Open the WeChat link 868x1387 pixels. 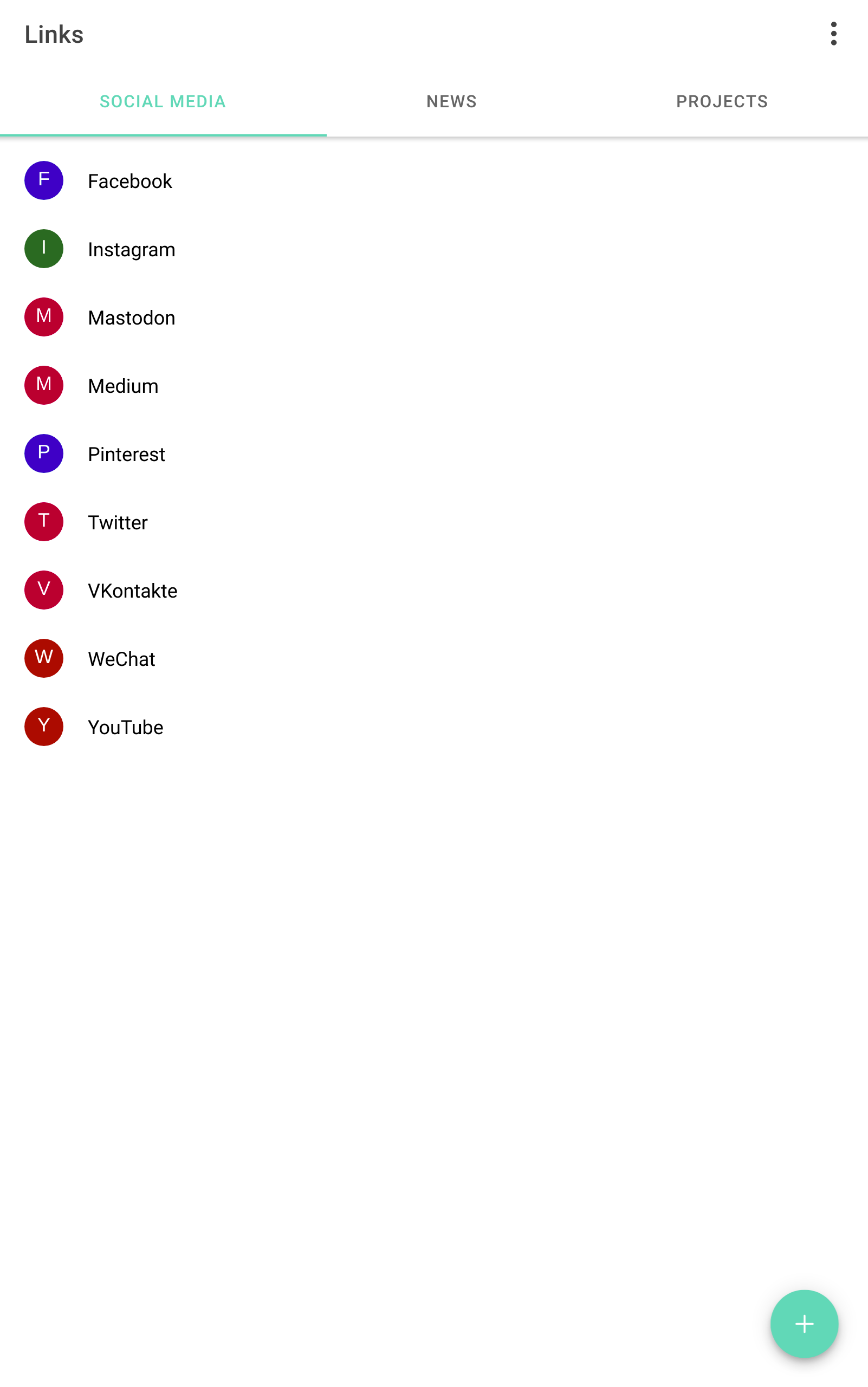click(x=121, y=659)
